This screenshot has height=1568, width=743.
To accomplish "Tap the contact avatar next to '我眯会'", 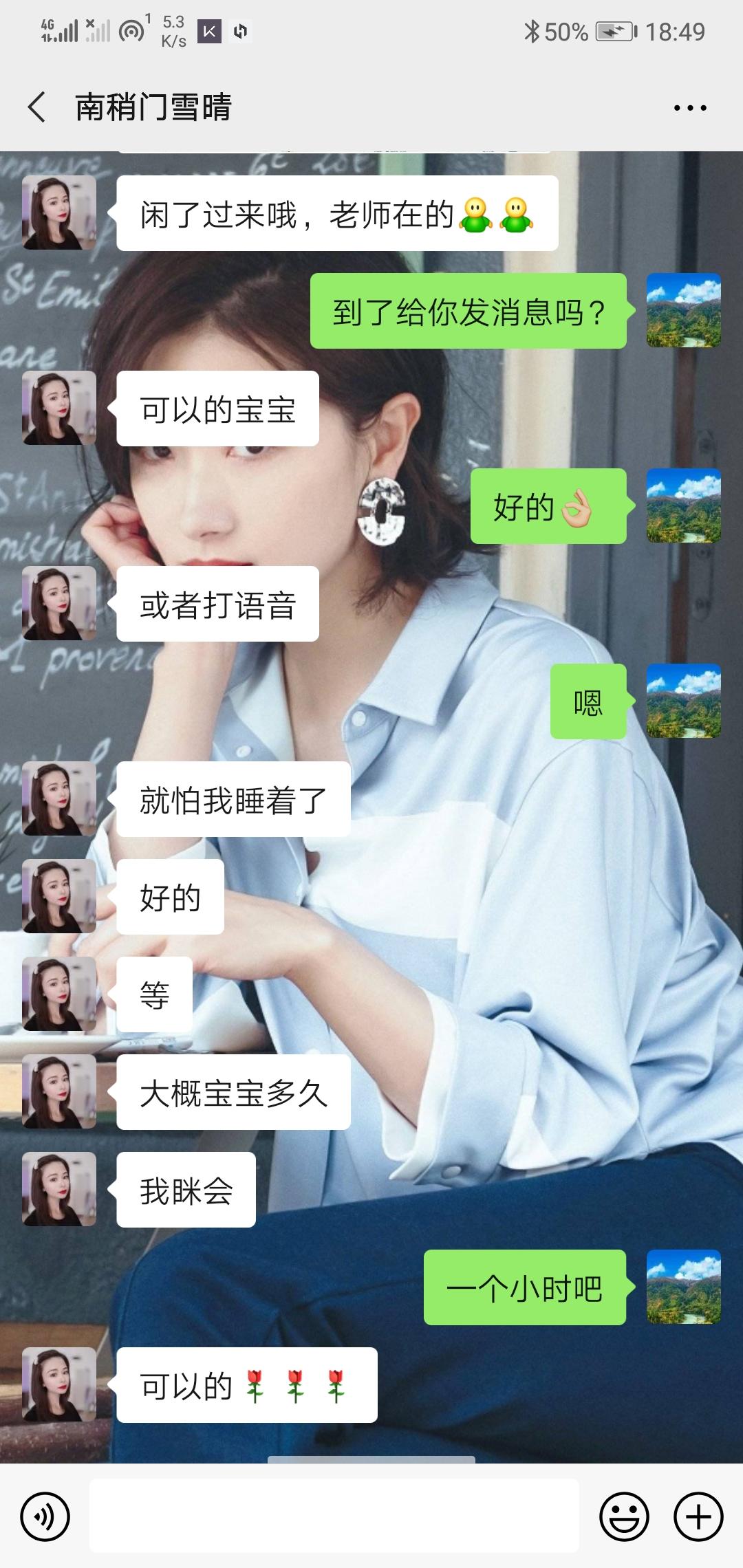I will 58,1190.
